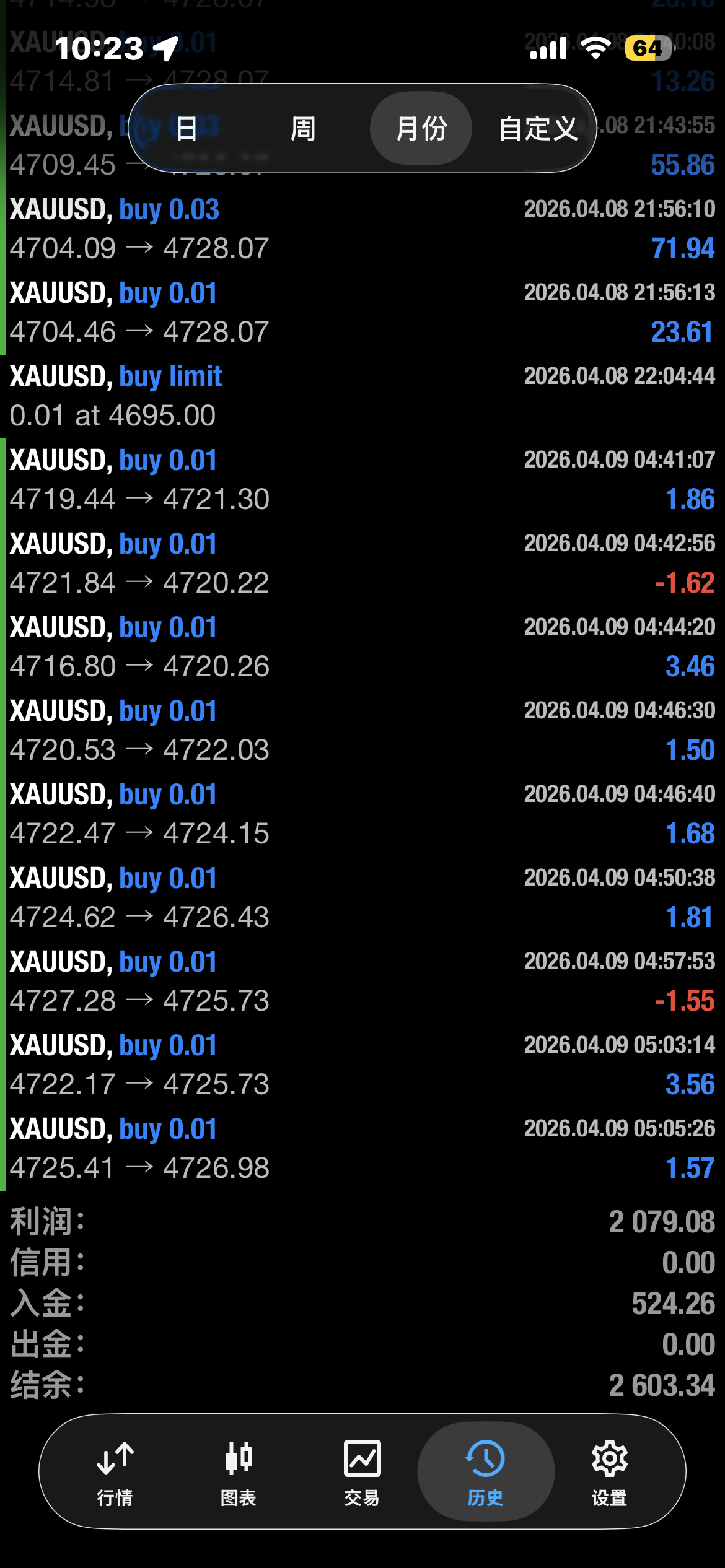Expand the buy 0.01 trade with 23.61 profit
The width and height of the screenshot is (725, 1568).
click(362, 313)
